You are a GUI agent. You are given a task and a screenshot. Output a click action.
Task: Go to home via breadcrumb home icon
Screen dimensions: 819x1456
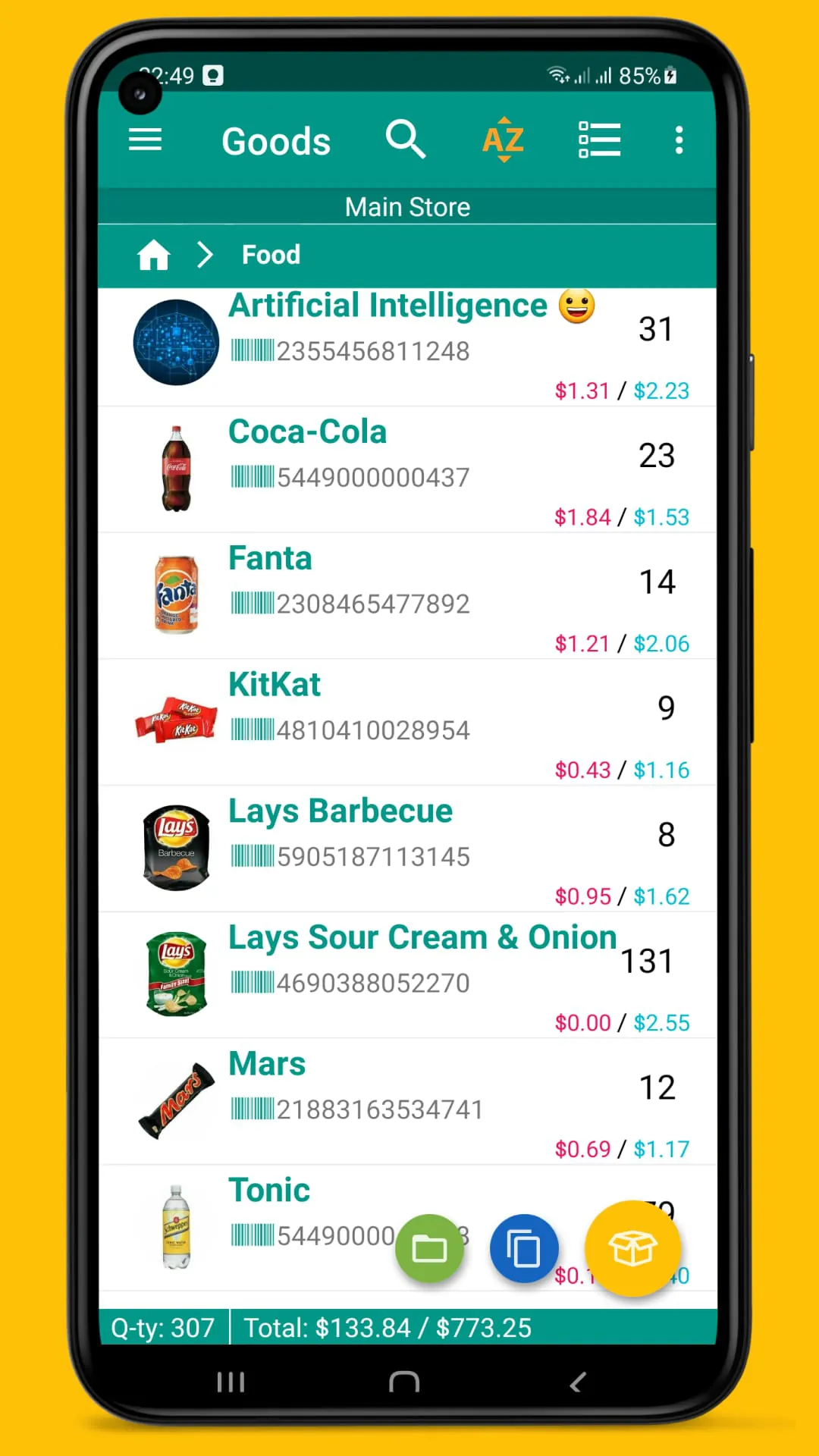pos(155,255)
